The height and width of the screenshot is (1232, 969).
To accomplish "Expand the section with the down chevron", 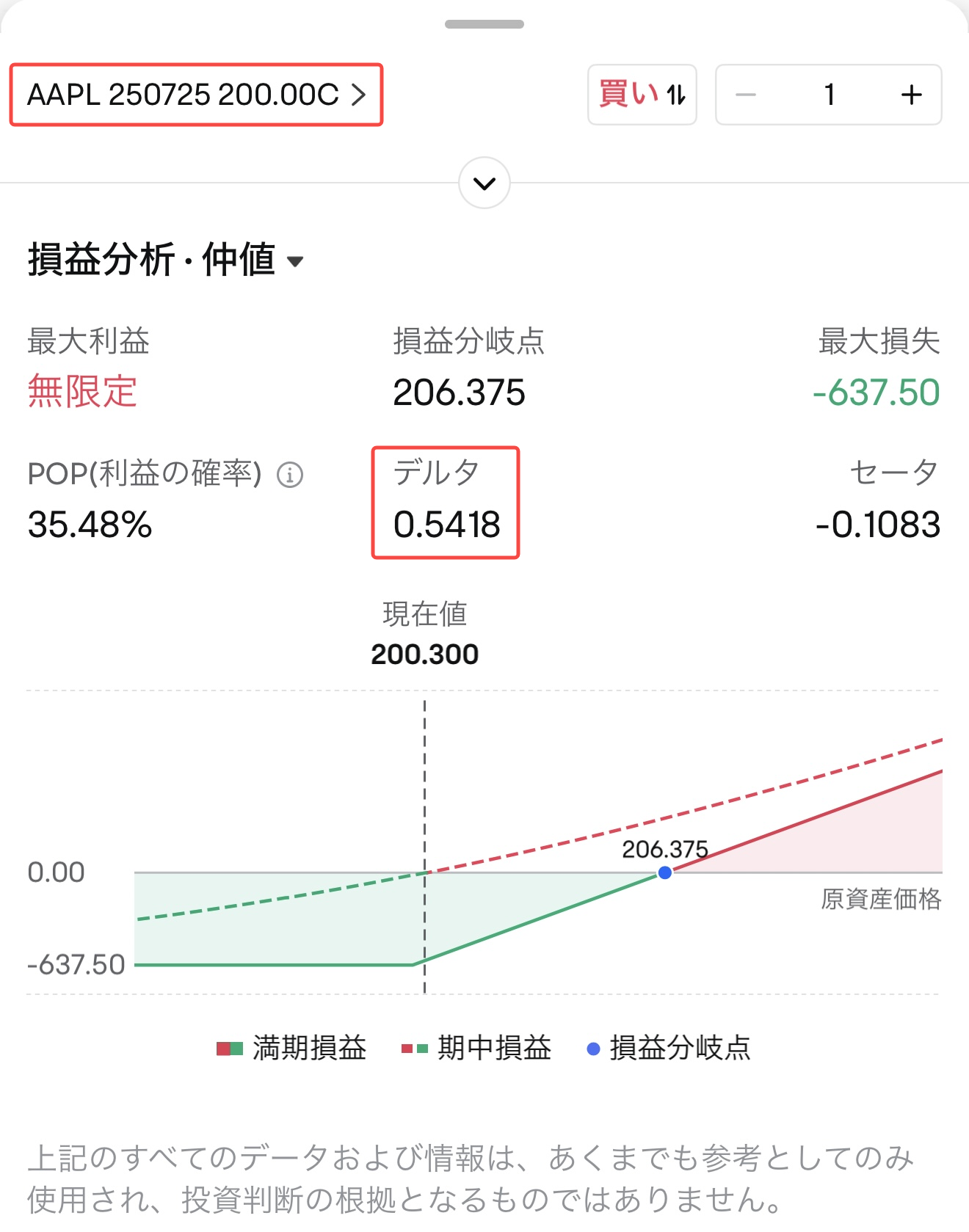I will tap(484, 183).
